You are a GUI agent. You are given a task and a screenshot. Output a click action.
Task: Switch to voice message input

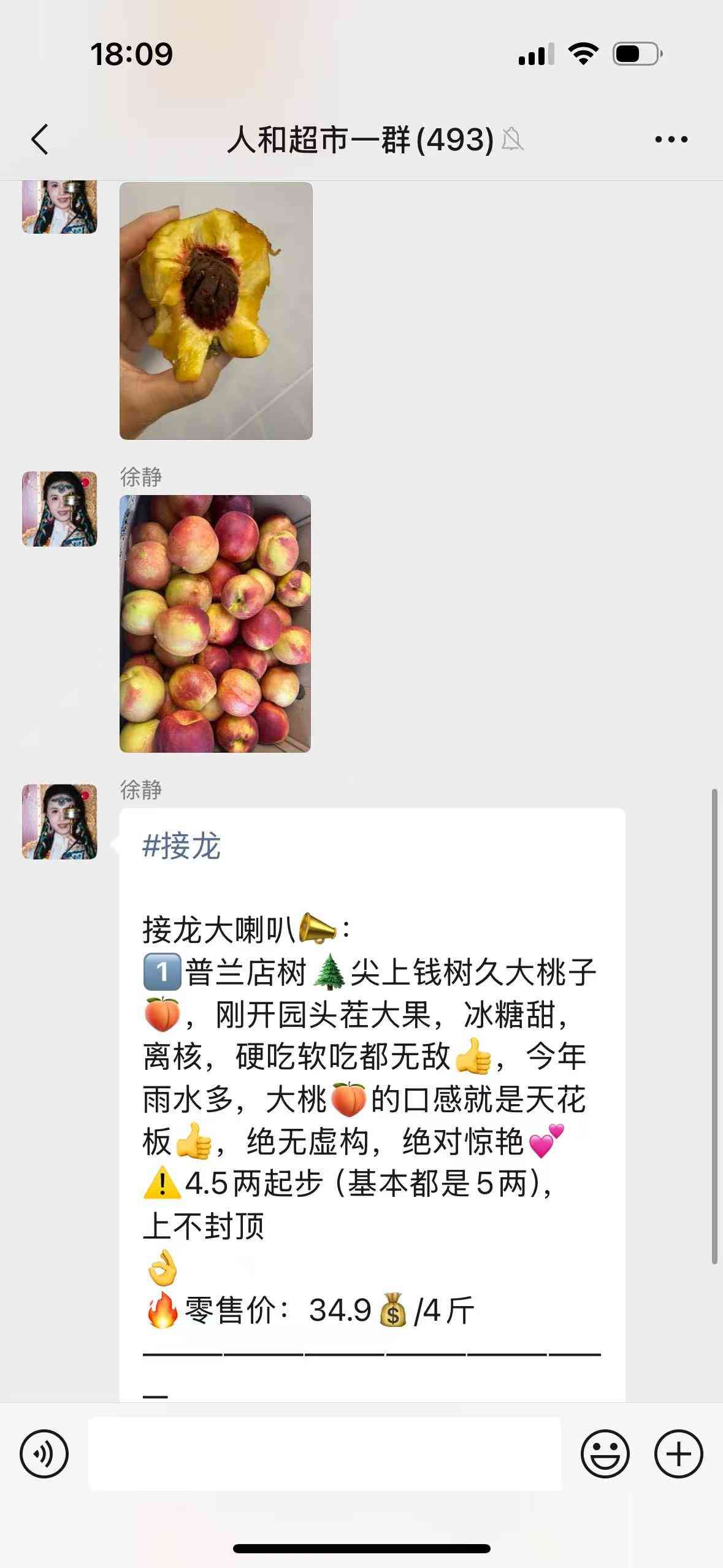click(44, 1453)
